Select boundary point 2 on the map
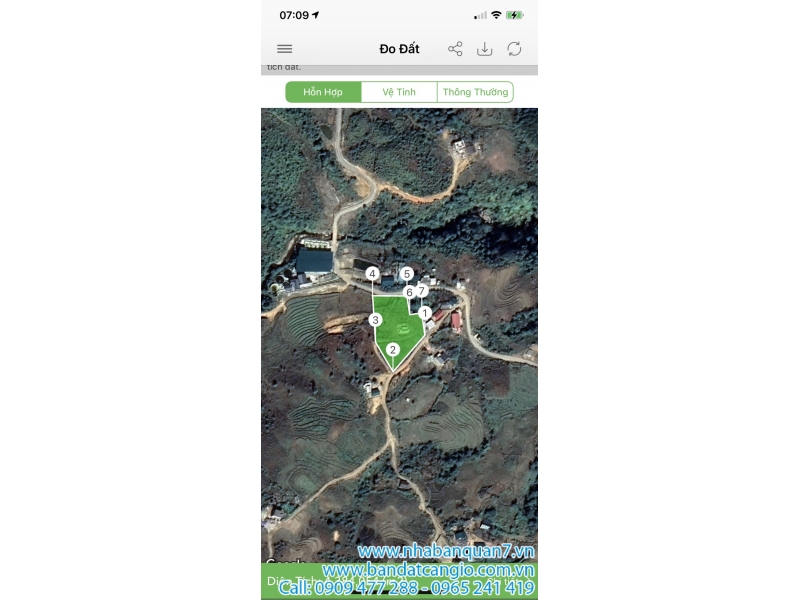 (393, 350)
